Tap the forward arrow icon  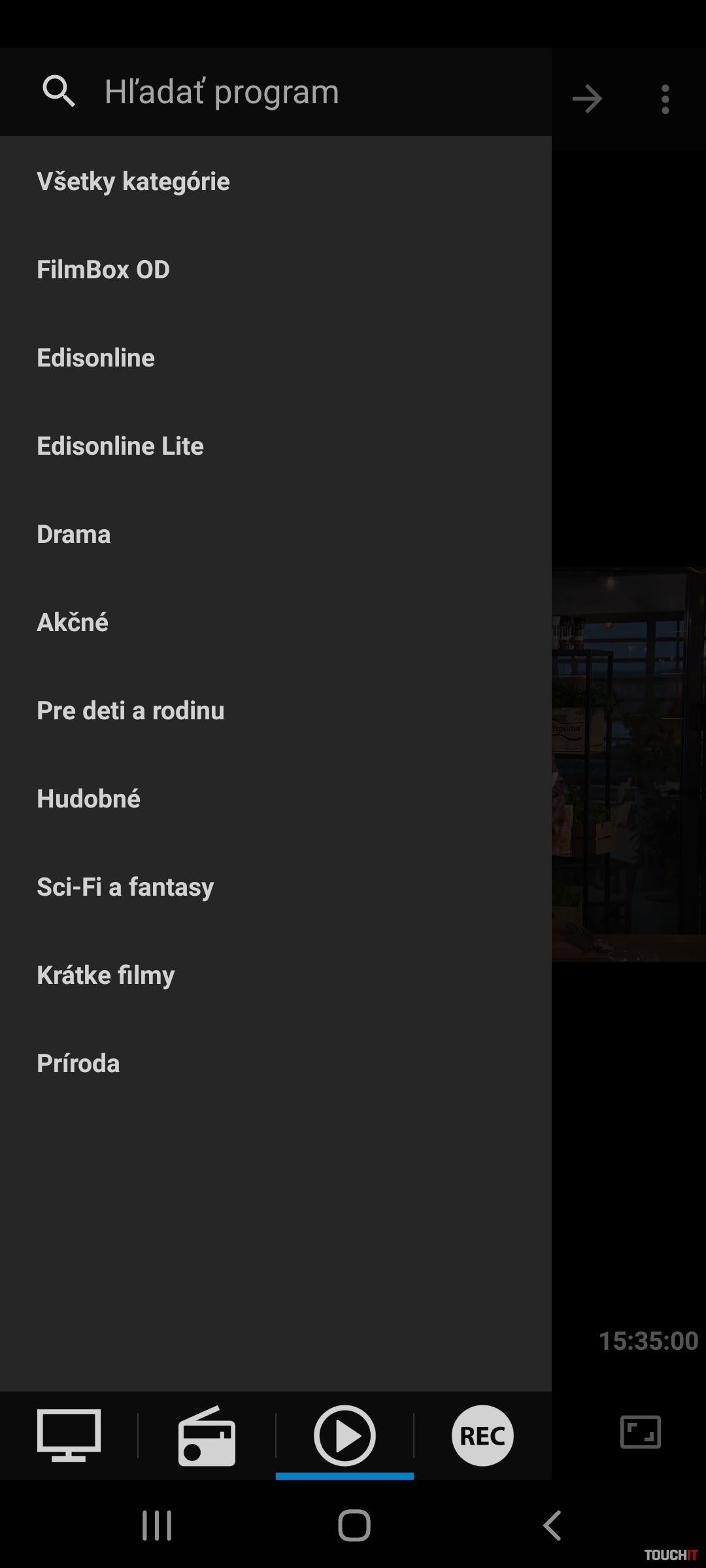(587, 99)
